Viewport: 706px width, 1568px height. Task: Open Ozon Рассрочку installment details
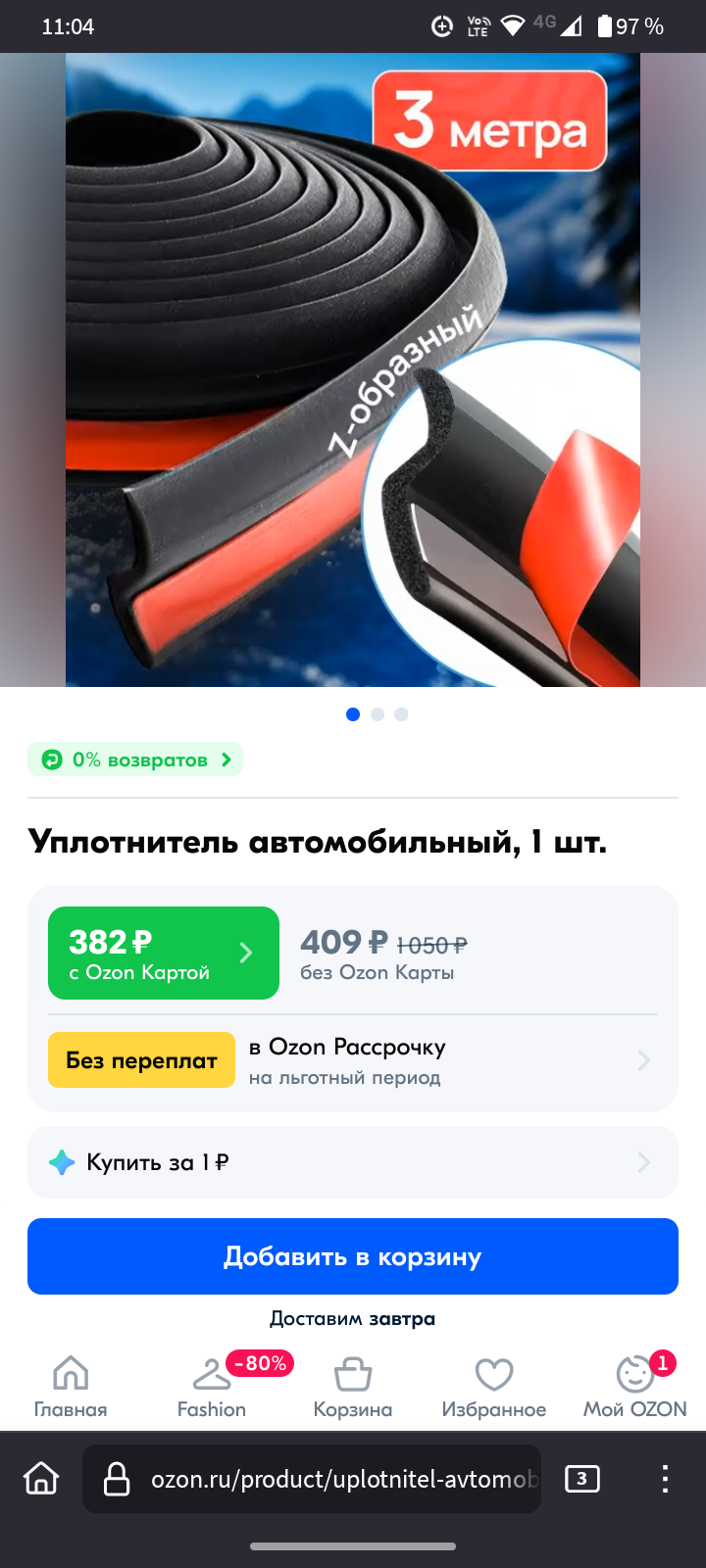[353, 1060]
